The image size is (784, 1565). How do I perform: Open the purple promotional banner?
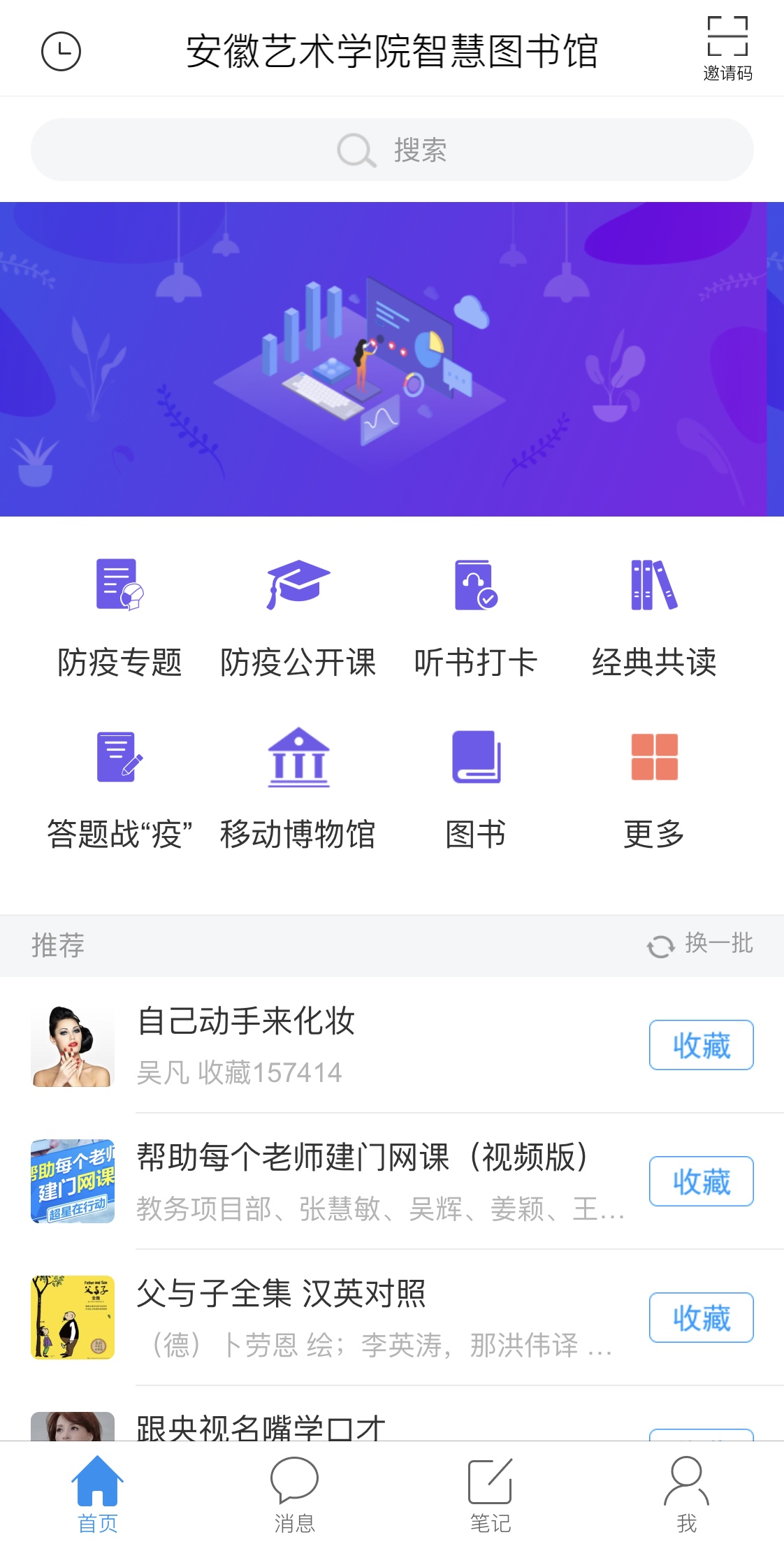point(391,359)
